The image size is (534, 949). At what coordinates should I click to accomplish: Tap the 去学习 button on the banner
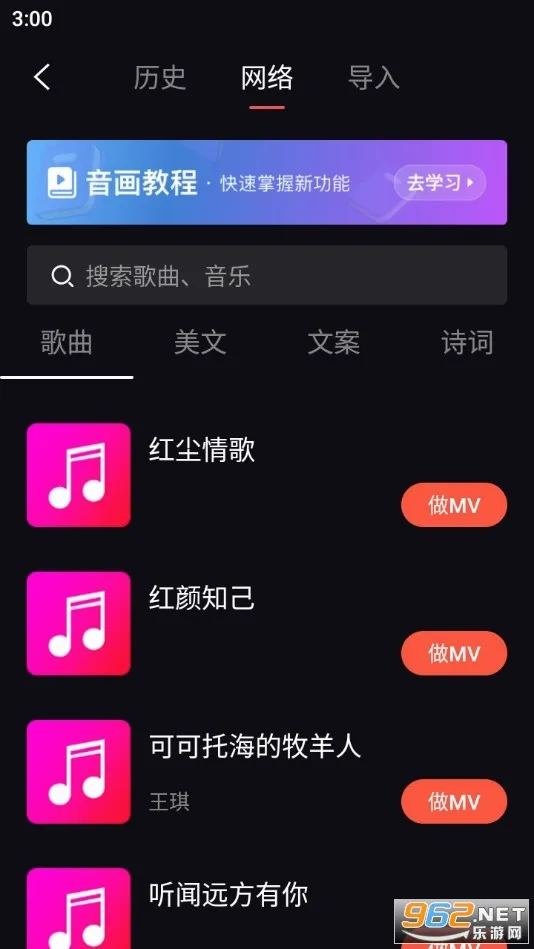[440, 183]
